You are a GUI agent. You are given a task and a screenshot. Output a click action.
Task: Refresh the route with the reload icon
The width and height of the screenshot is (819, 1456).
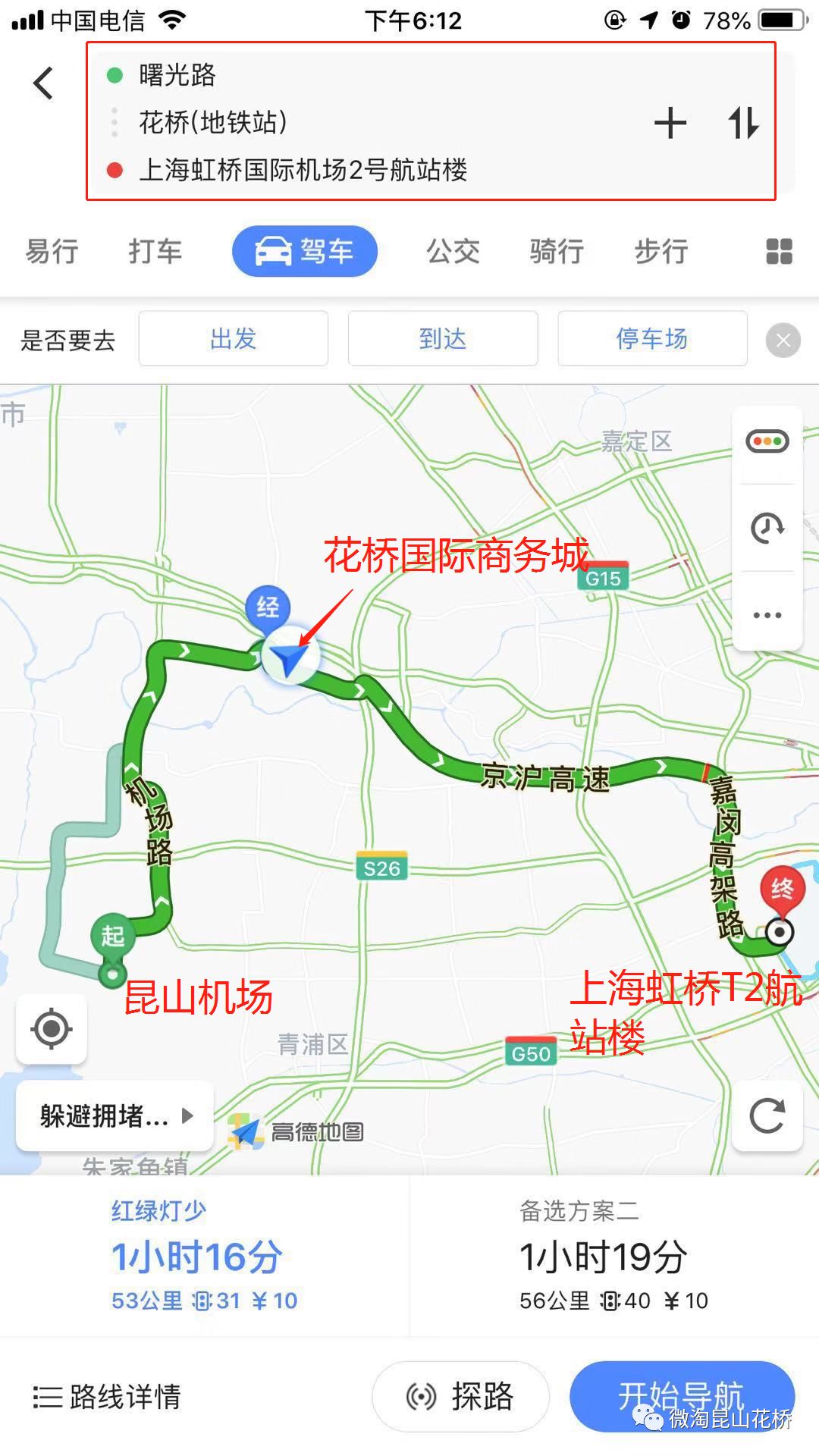pyautogui.click(x=767, y=1116)
